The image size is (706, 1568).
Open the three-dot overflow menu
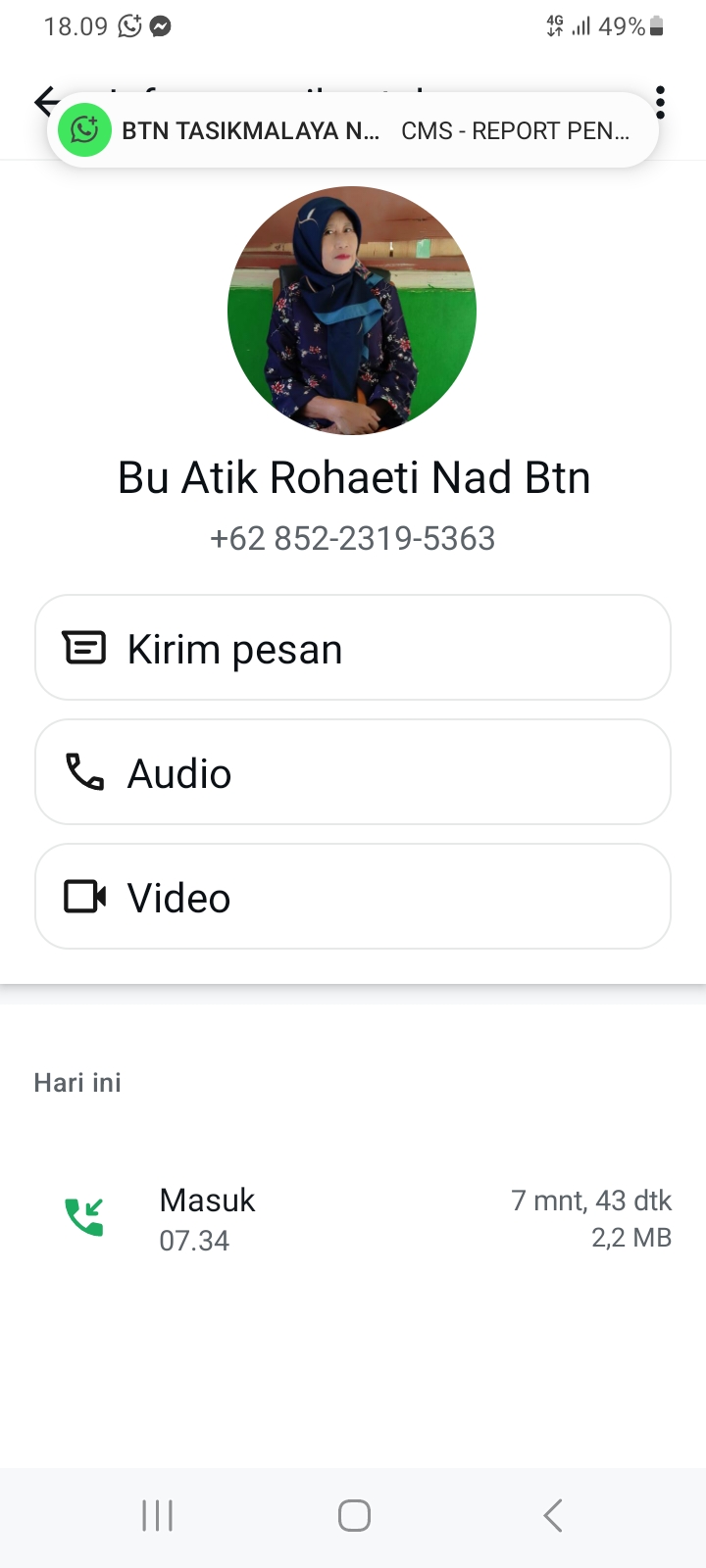coord(661,102)
